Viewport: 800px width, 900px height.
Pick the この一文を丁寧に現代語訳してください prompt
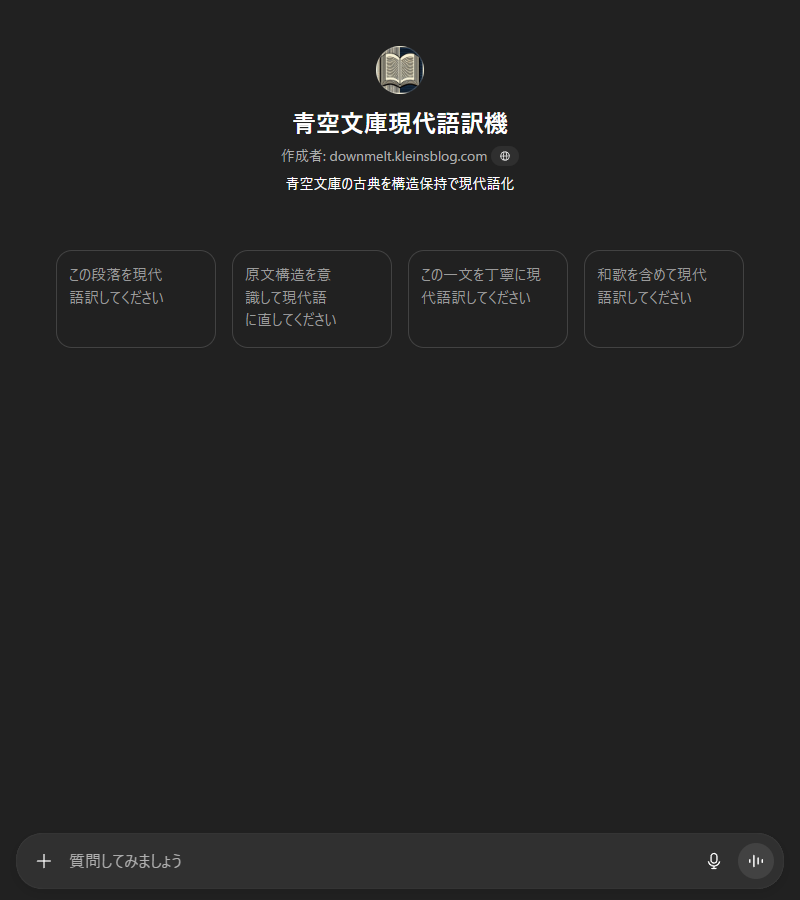488,299
